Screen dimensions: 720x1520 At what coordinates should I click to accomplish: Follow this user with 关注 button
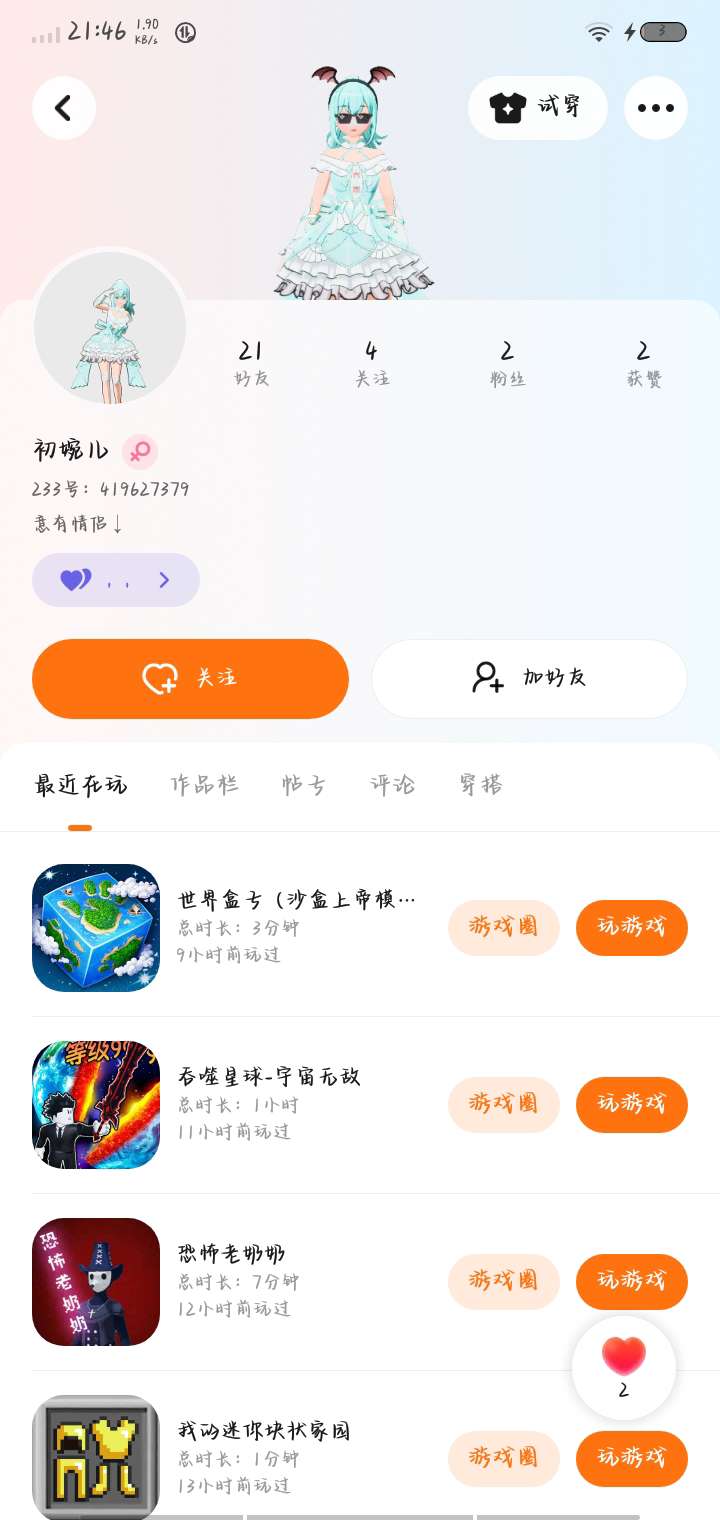[x=190, y=678]
